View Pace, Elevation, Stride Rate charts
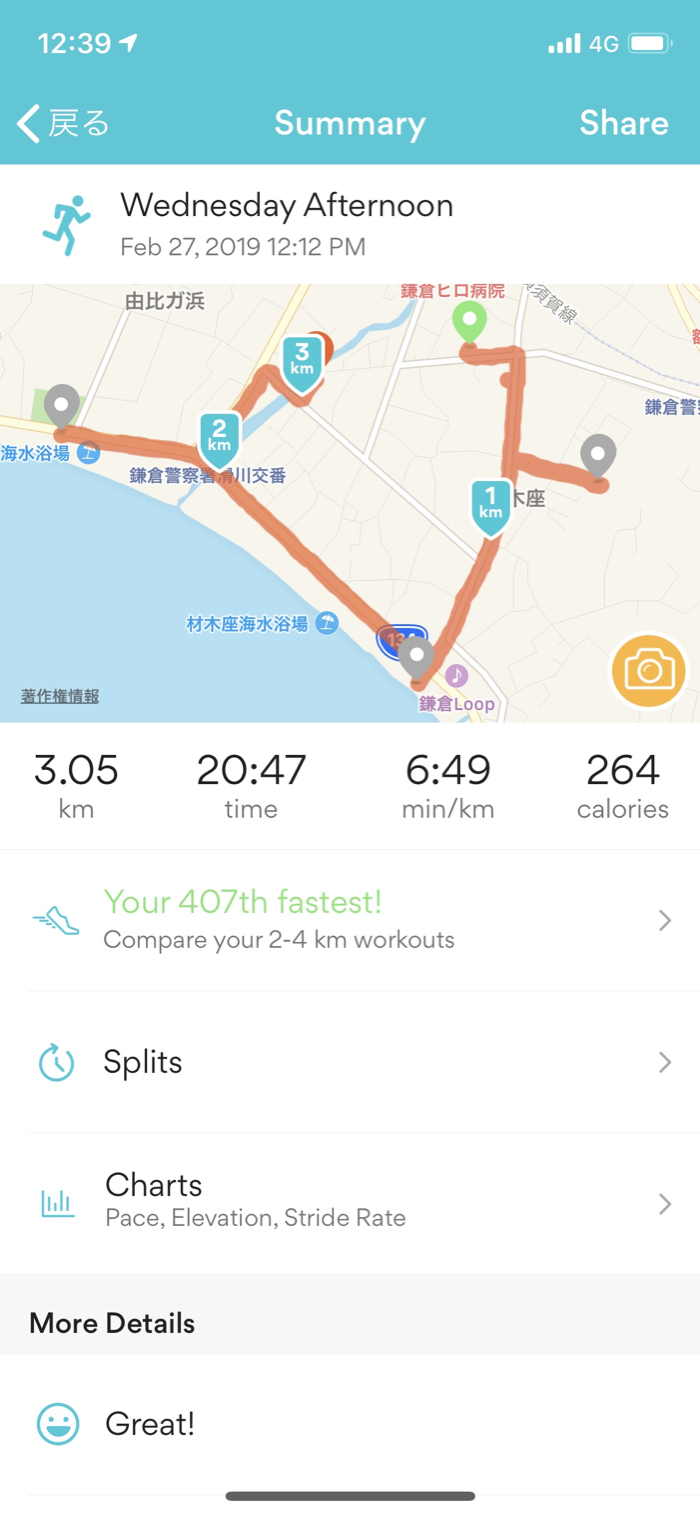Viewport: 700px width, 1516px height. tap(350, 1201)
